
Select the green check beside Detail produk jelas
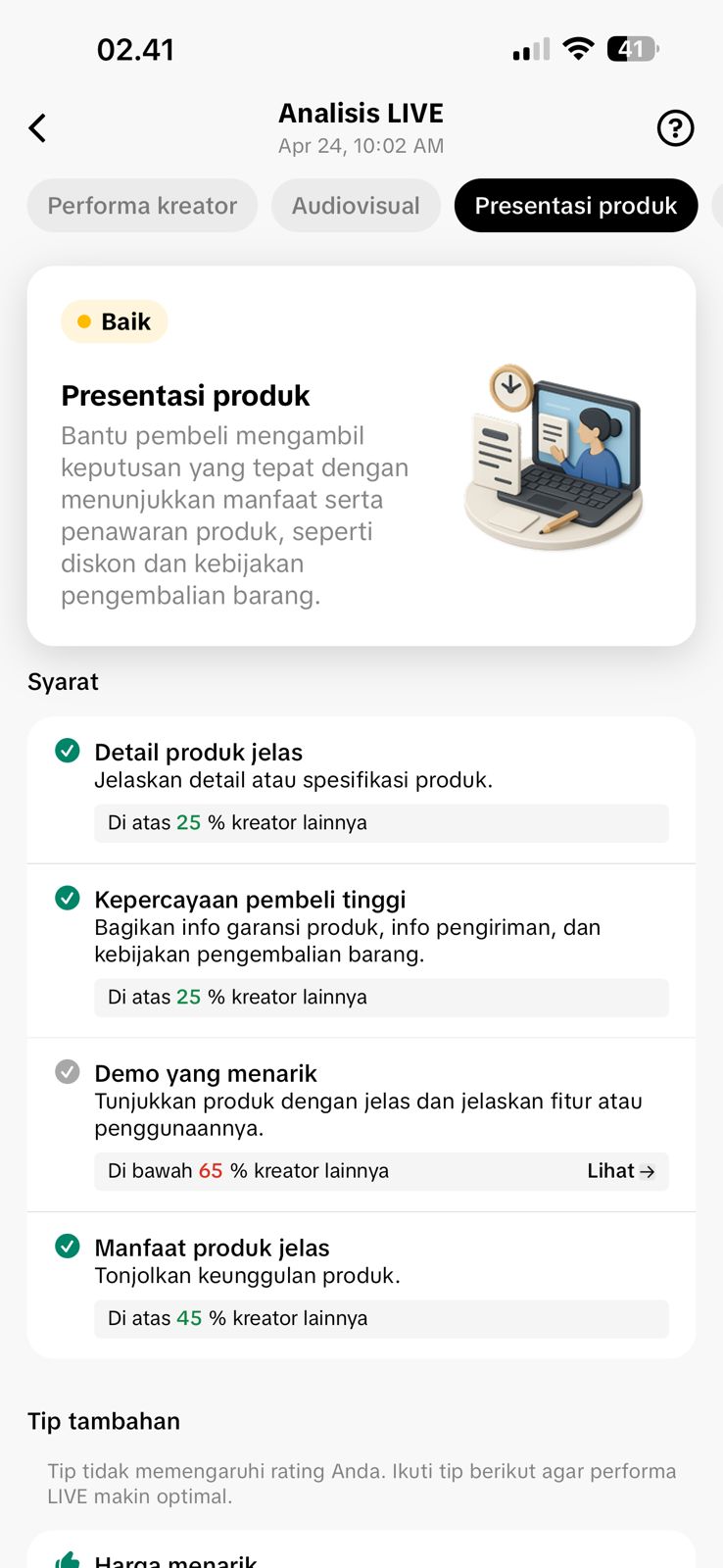[x=68, y=751]
